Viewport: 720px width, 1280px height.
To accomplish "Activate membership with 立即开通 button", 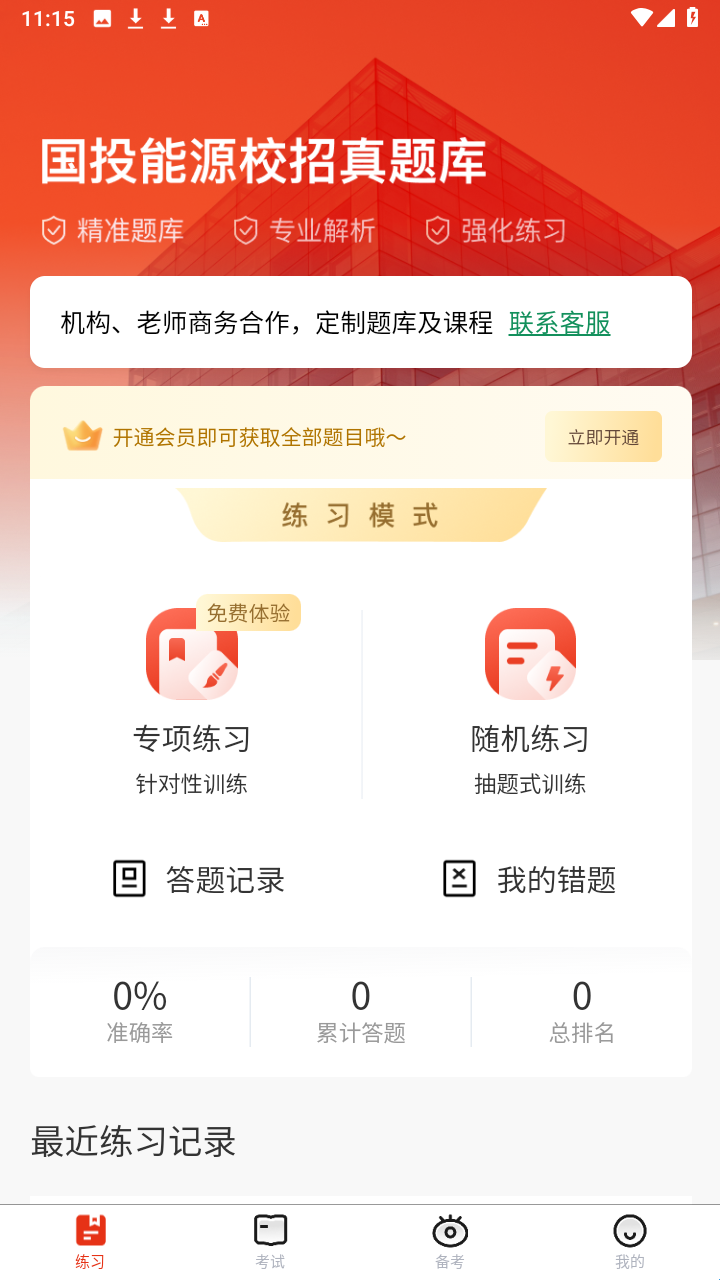I will (x=603, y=437).
